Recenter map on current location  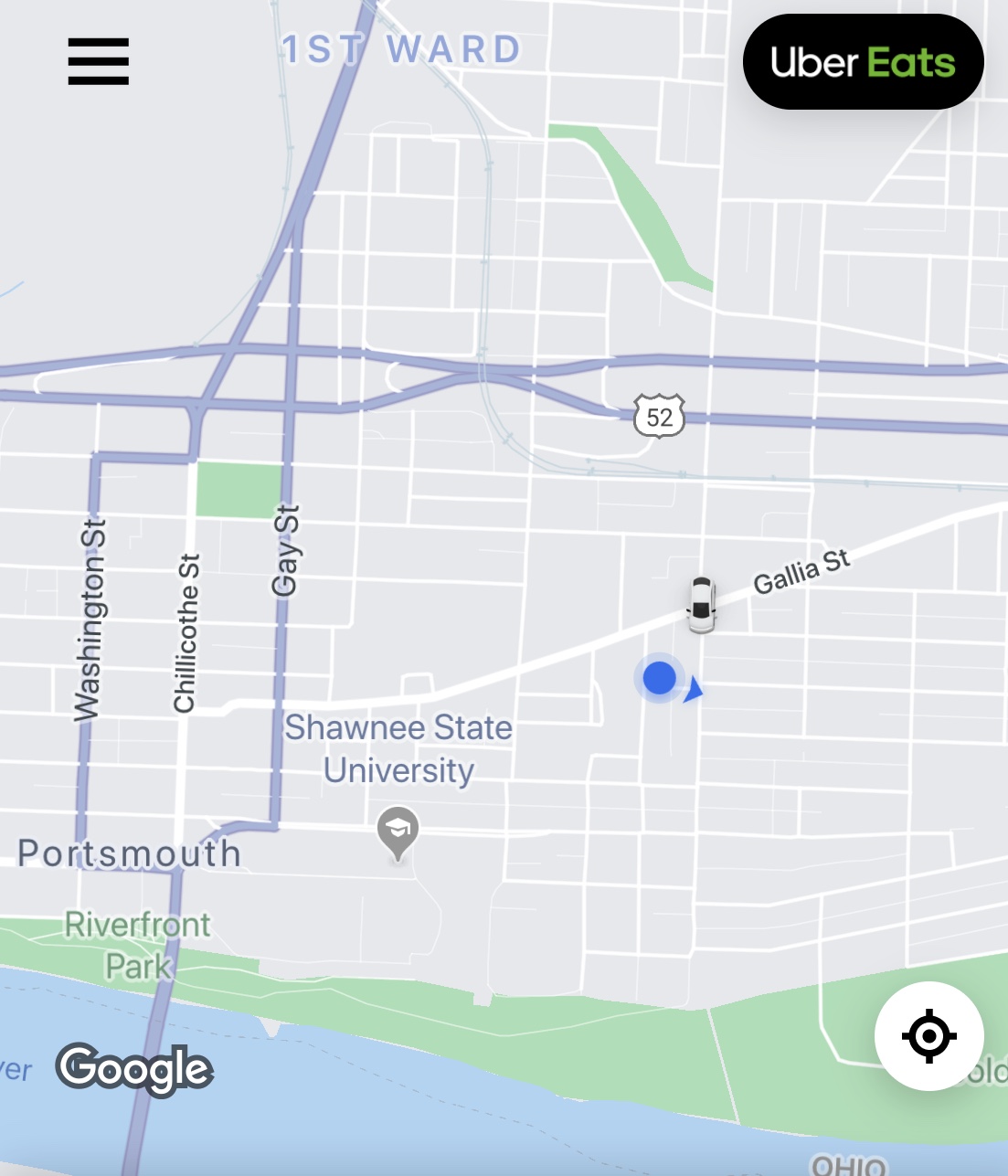[928, 1036]
